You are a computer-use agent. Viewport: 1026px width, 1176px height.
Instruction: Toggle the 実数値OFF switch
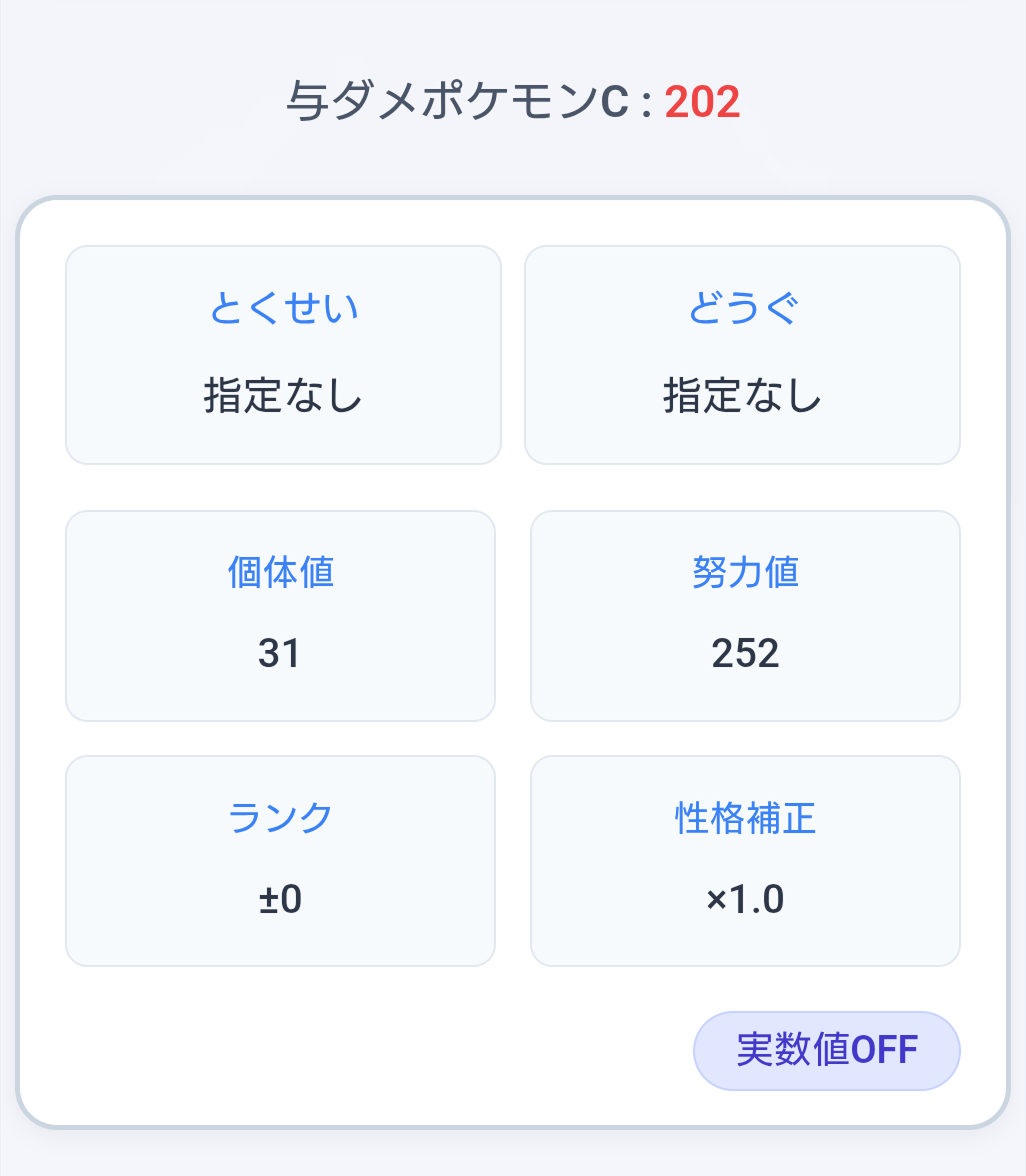pyautogui.click(x=827, y=1050)
